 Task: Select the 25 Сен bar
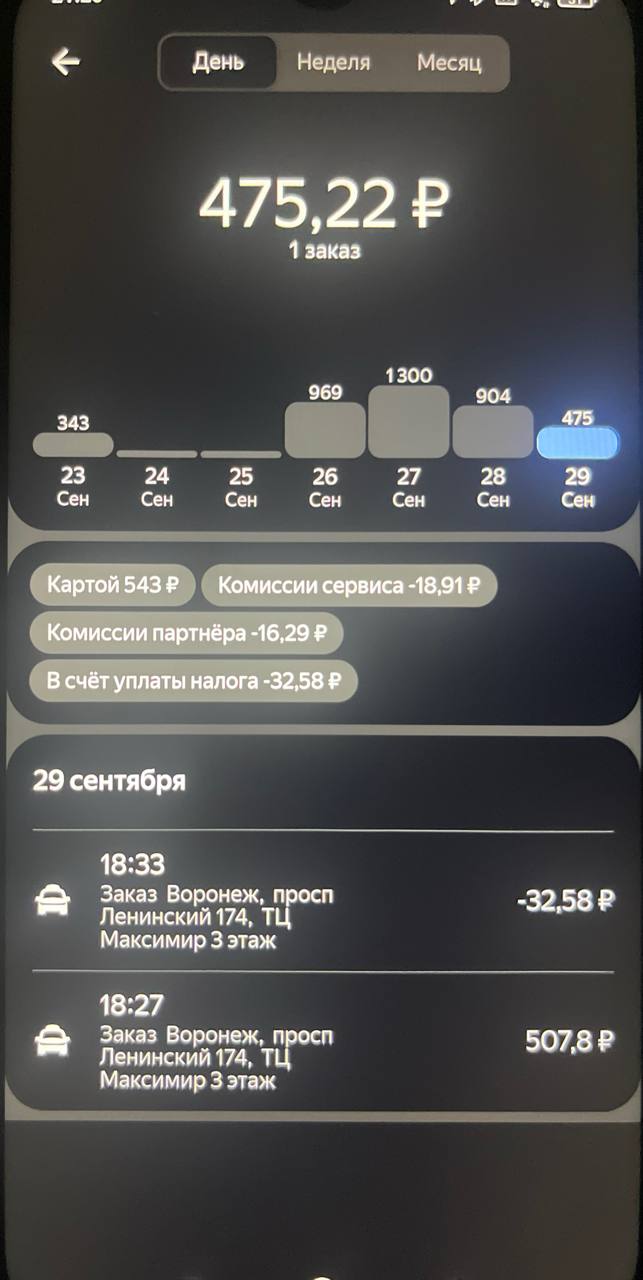241,454
